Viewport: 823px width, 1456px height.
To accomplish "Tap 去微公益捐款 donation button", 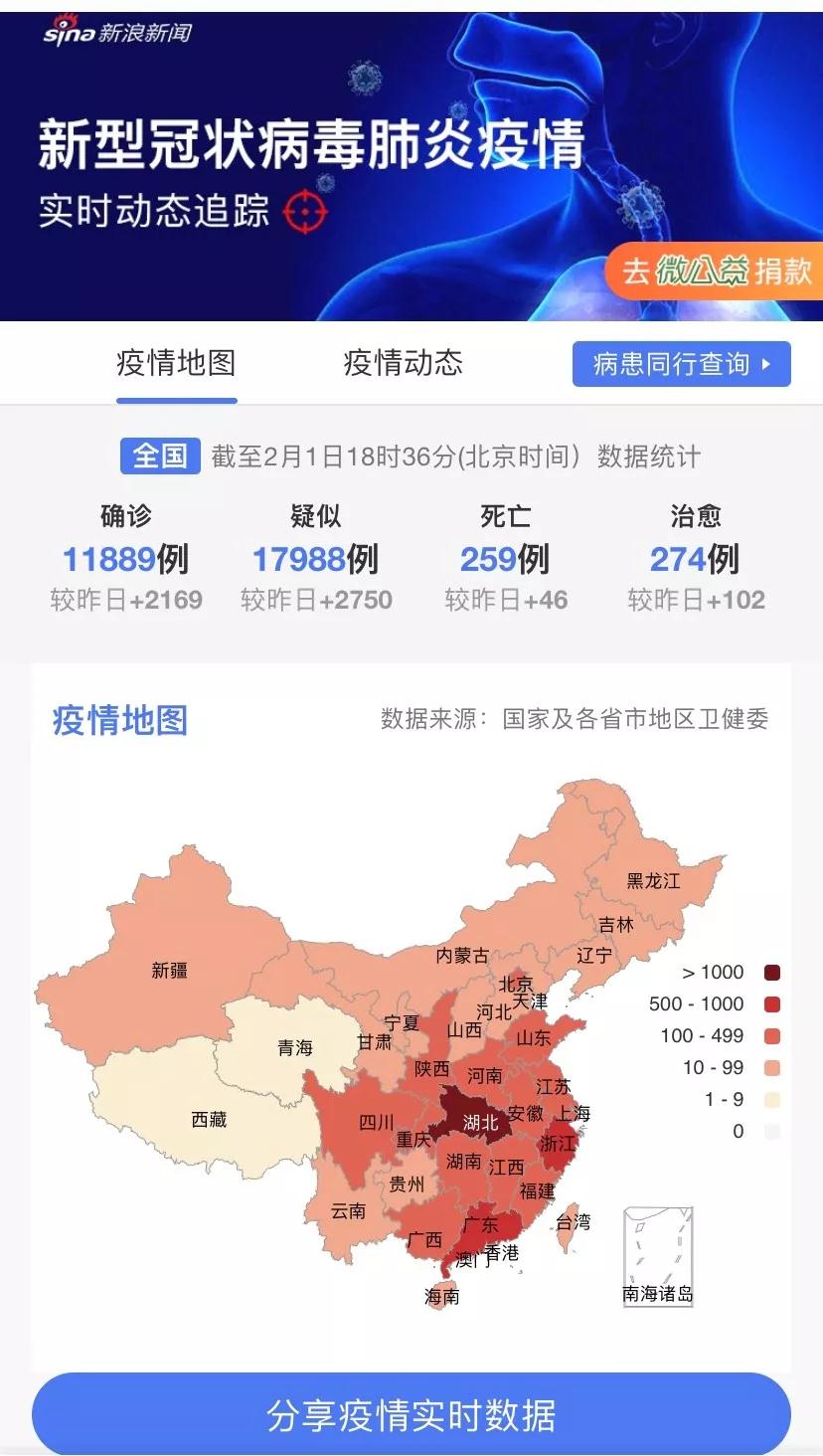I will 714,271.
